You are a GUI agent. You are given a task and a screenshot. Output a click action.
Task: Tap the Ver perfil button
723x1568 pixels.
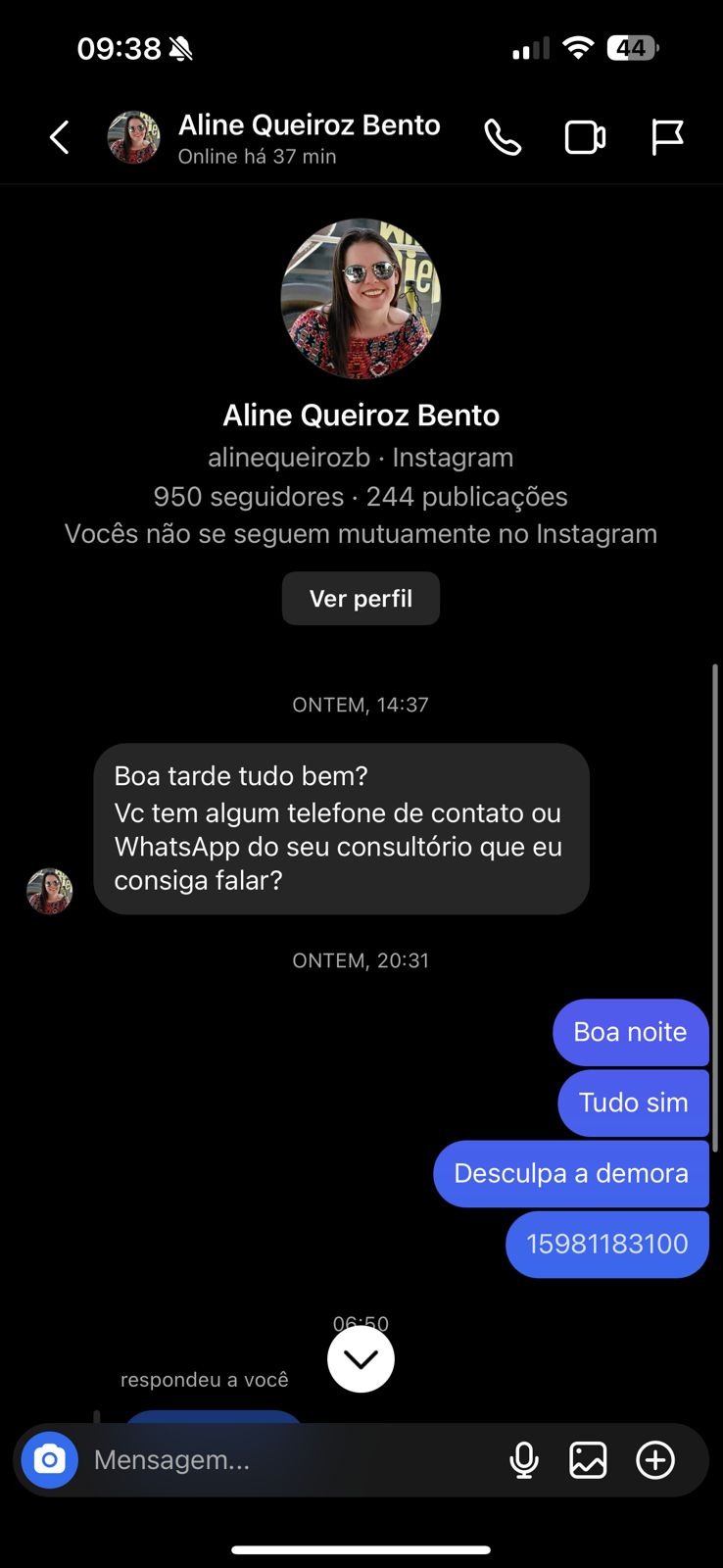tap(361, 599)
